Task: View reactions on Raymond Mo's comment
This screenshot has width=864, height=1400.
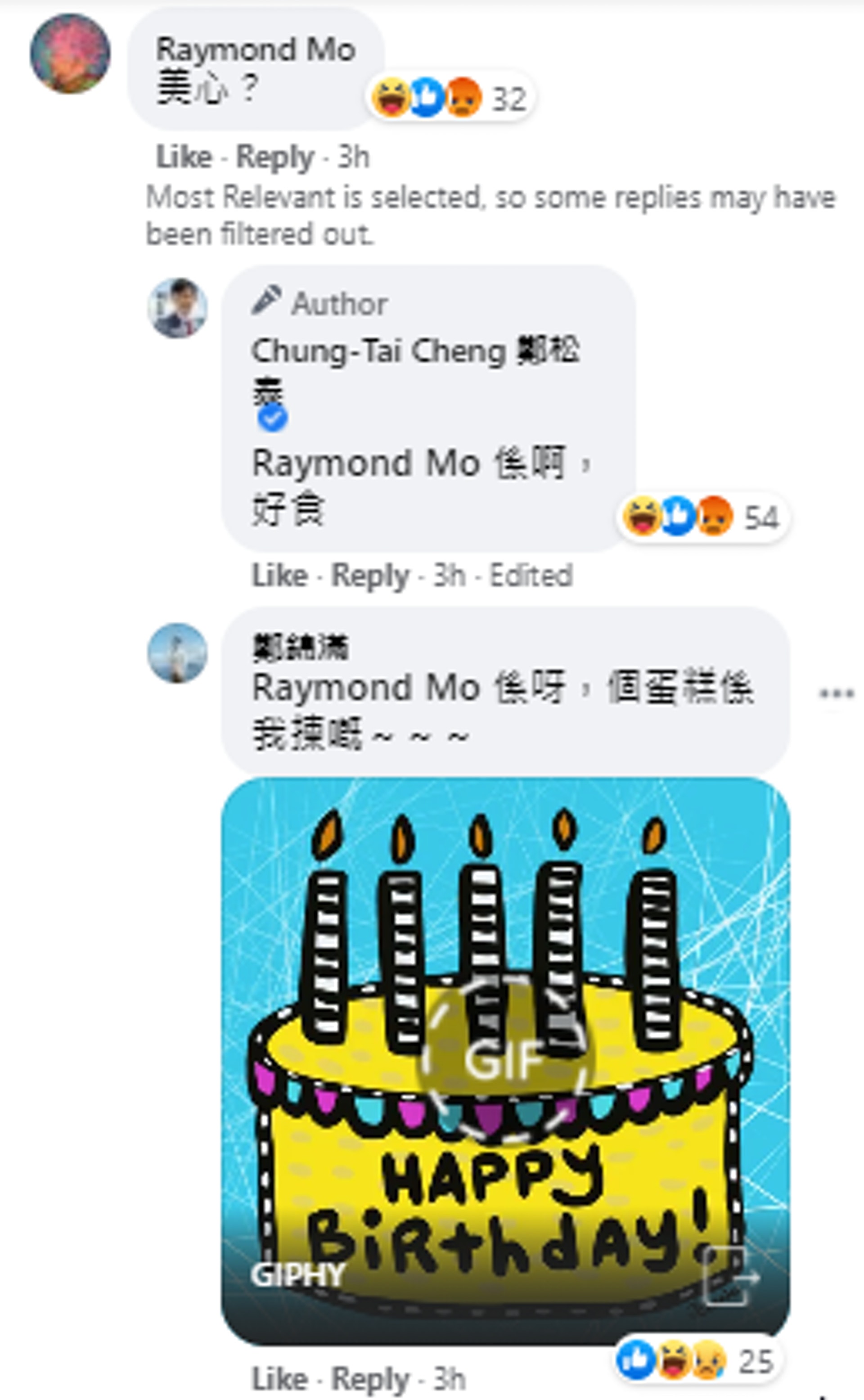Action: [451, 98]
